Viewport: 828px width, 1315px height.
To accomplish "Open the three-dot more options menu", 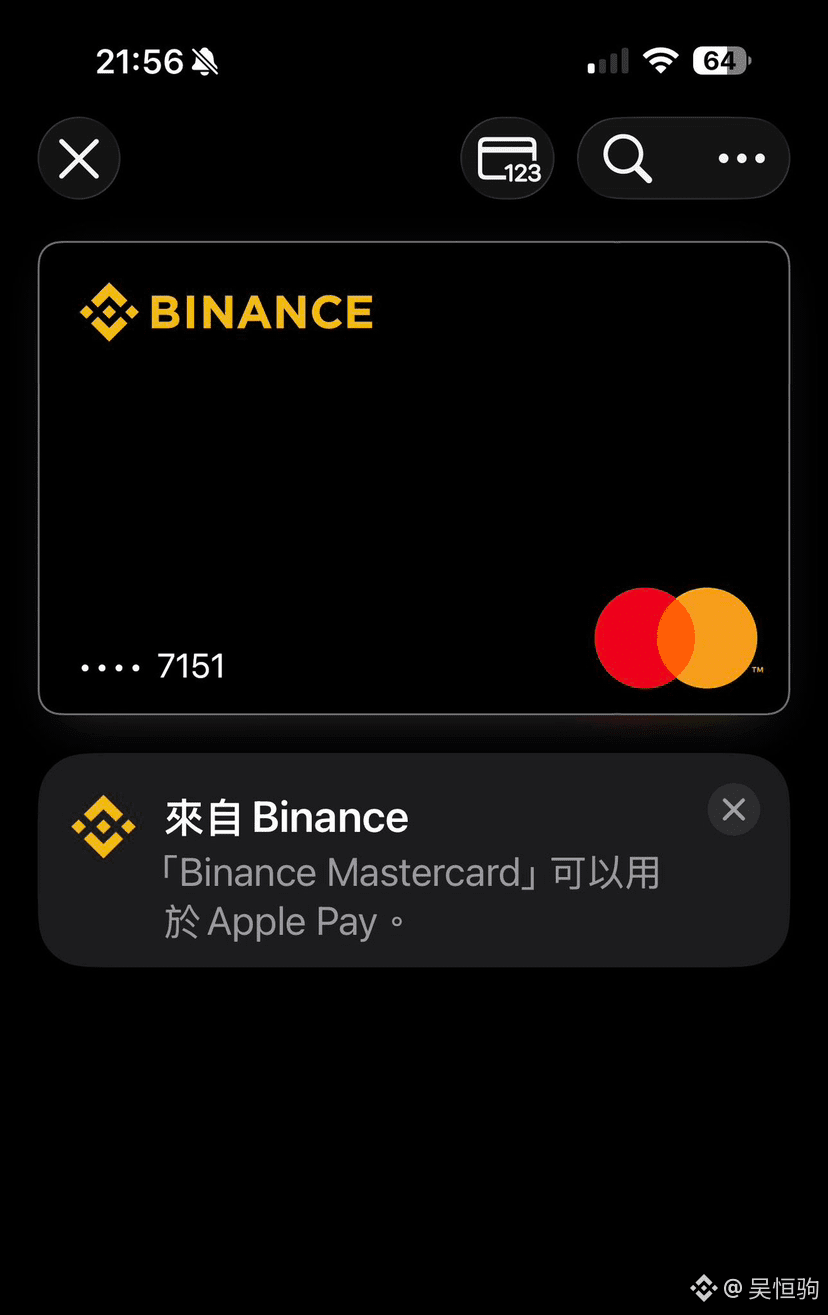I will click(742, 158).
